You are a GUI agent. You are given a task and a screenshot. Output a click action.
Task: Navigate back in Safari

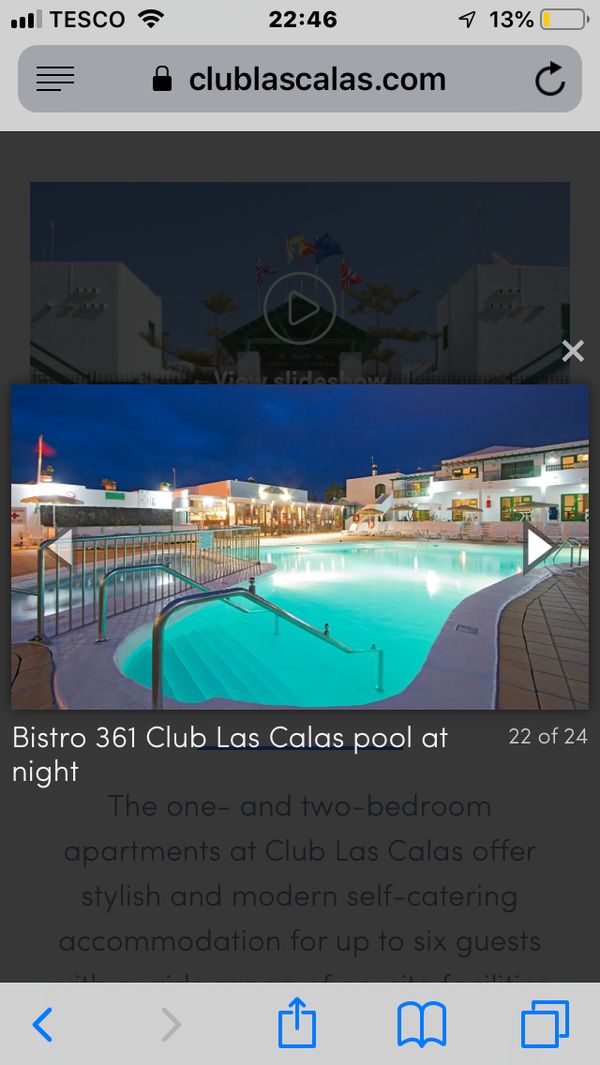pyautogui.click(x=42, y=1024)
